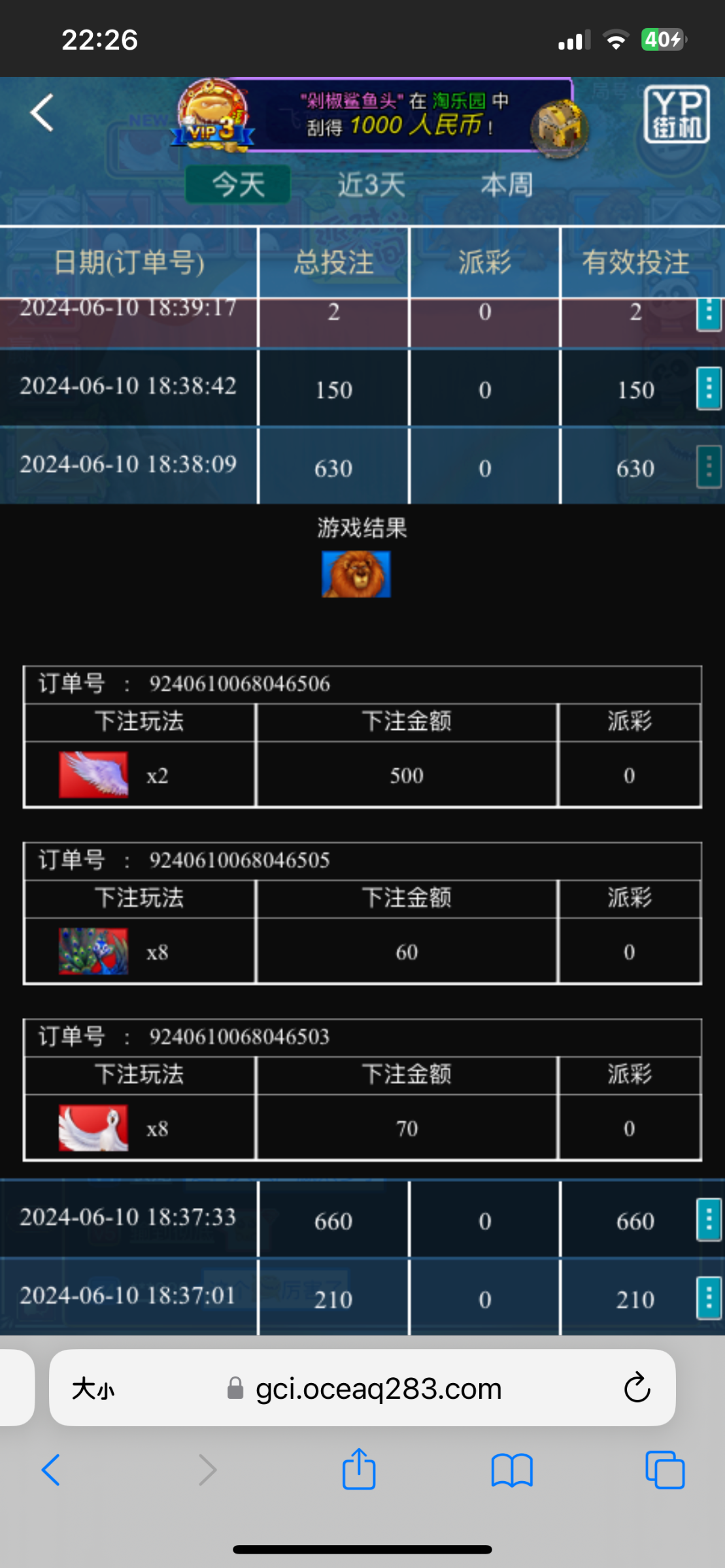Open Safari bookmarks

[512, 1470]
